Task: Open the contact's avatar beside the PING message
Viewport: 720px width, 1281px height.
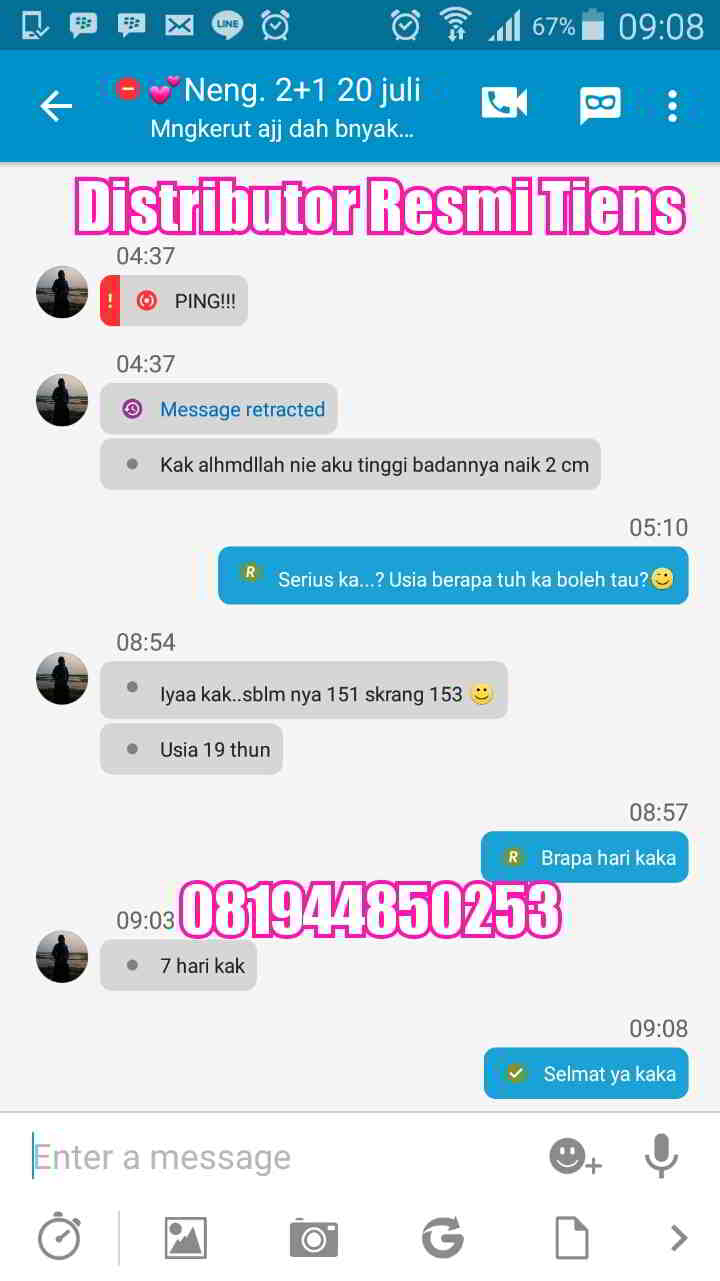Action: pos(62,292)
